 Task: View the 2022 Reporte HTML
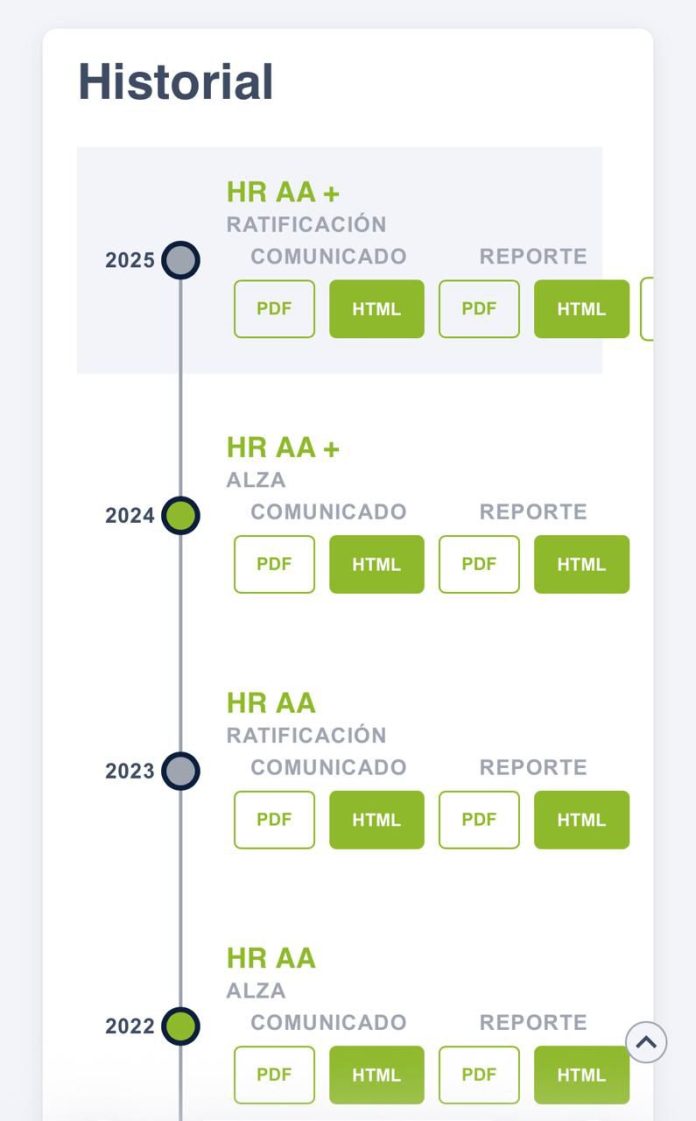pyautogui.click(x=581, y=1075)
